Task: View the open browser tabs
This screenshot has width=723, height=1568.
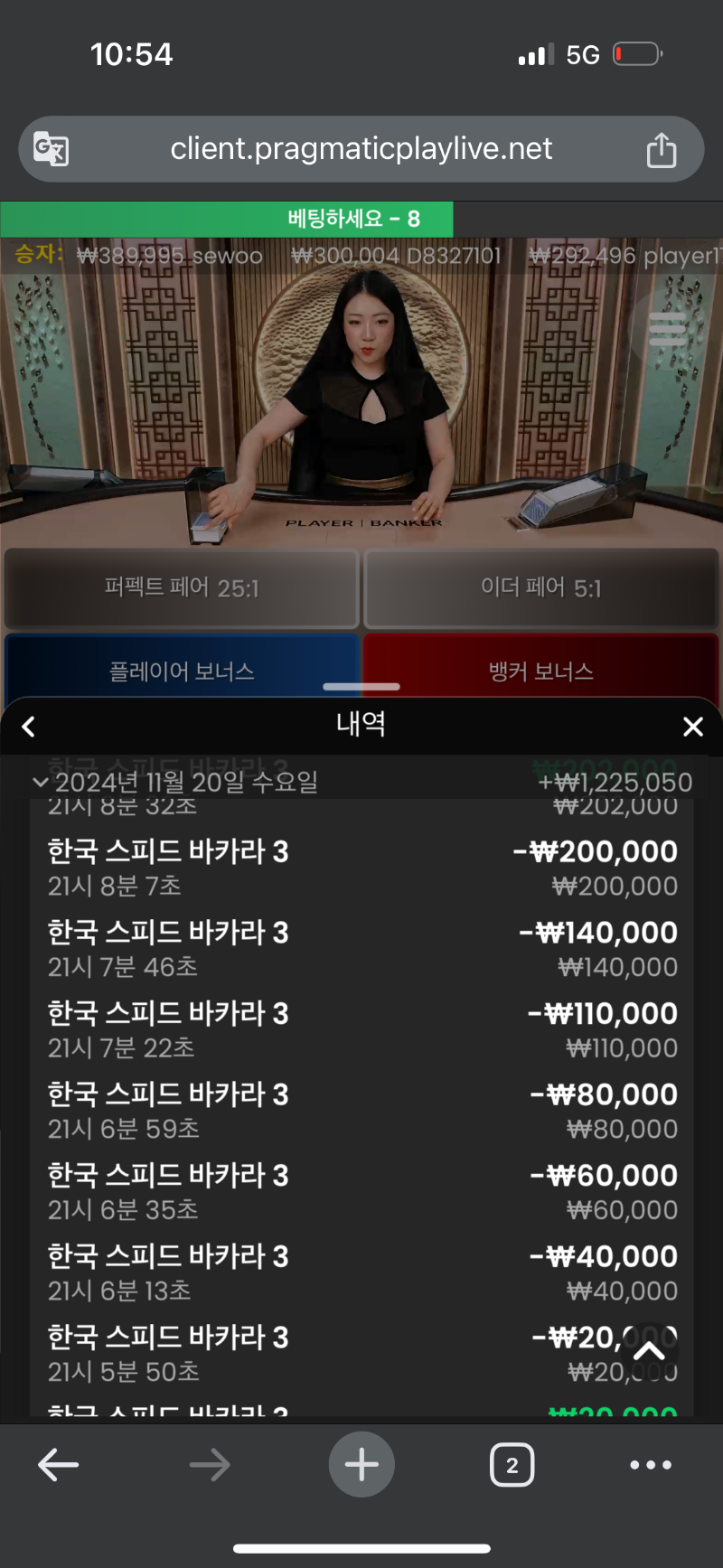Action: pos(512,1465)
